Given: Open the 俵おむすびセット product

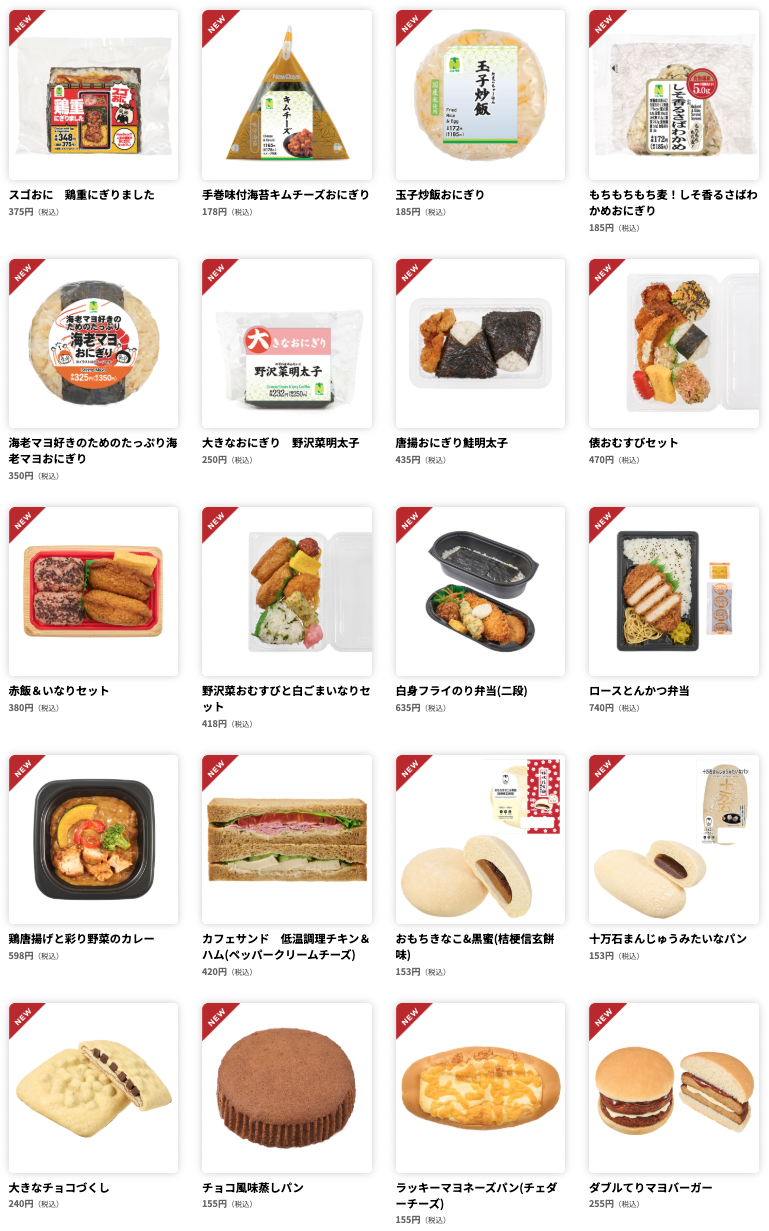Looking at the screenshot, I should pos(674,344).
